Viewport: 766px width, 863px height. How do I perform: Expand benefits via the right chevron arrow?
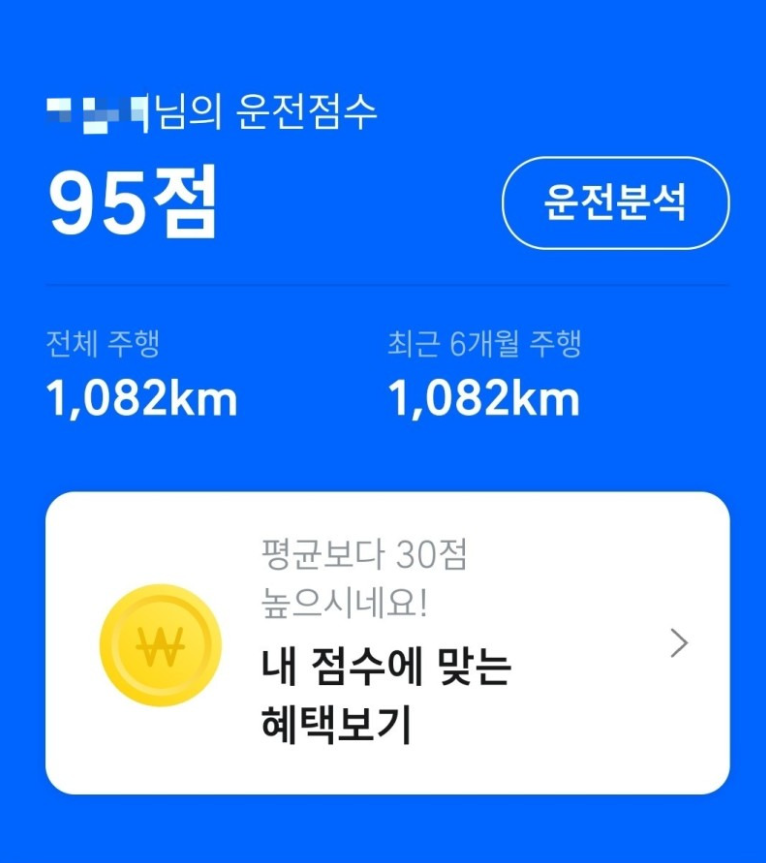(679, 643)
